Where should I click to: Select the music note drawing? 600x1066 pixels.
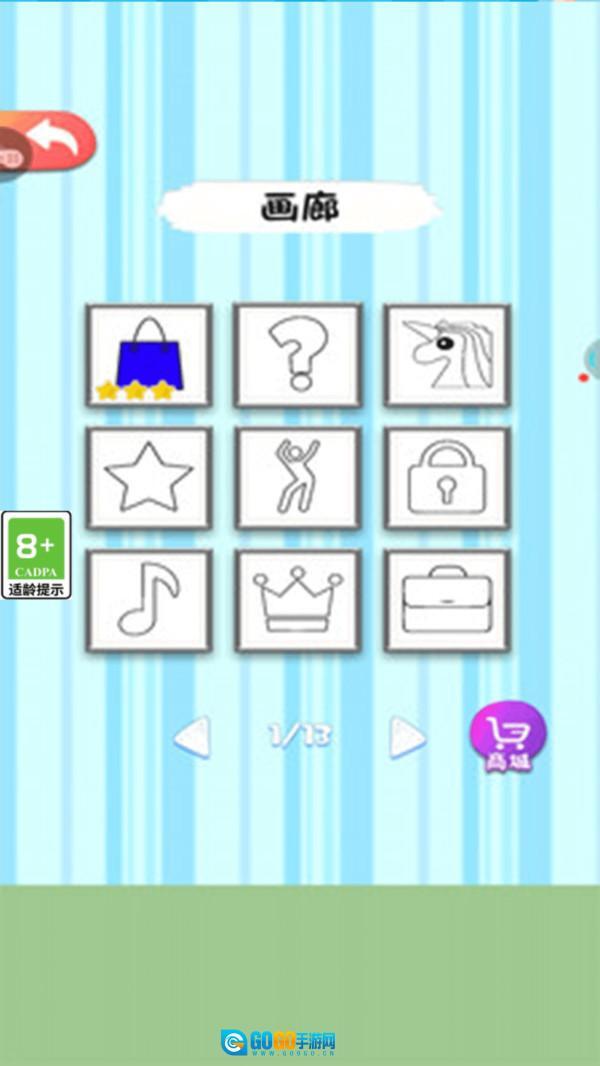tap(149, 601)
